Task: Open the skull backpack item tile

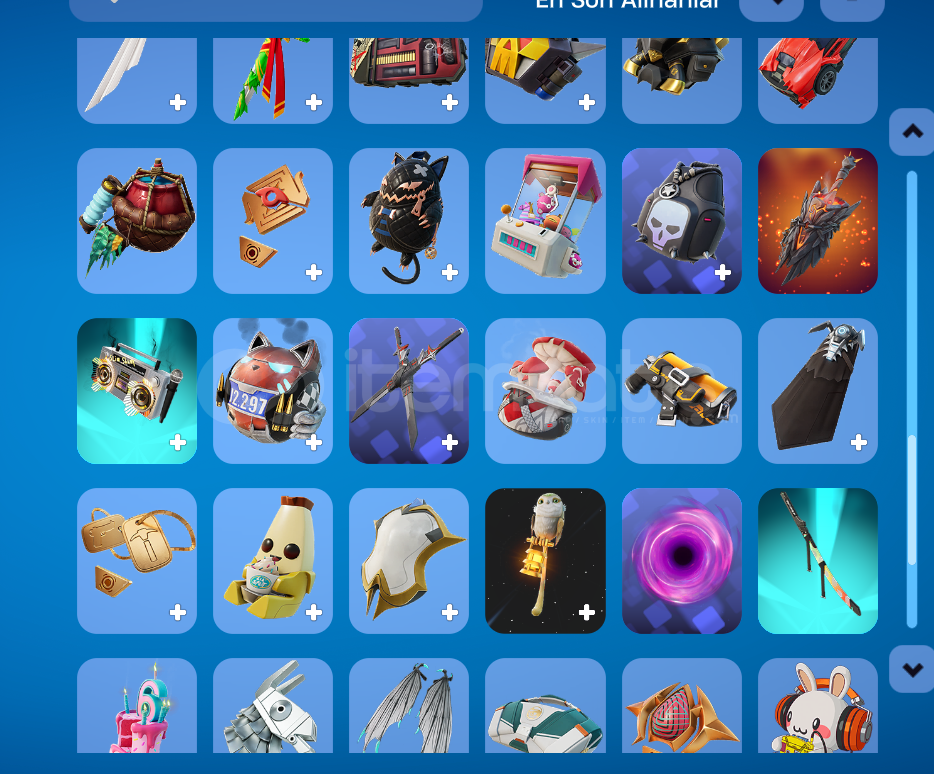Action: [681, 221]
